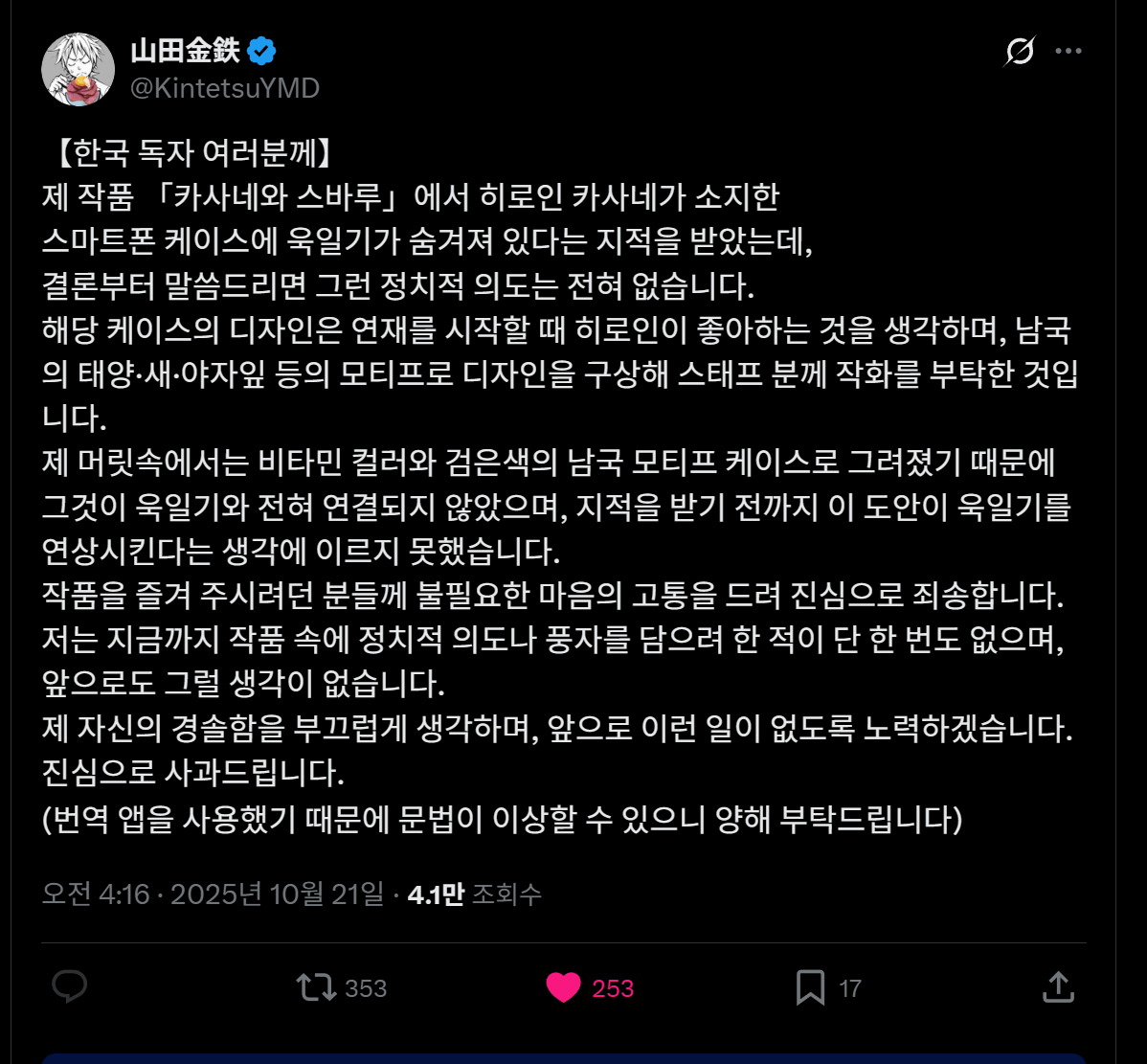Screen dimensions: 1147x1064
Task: Reply to 山田金鉄's post
Action: [70, 987]
